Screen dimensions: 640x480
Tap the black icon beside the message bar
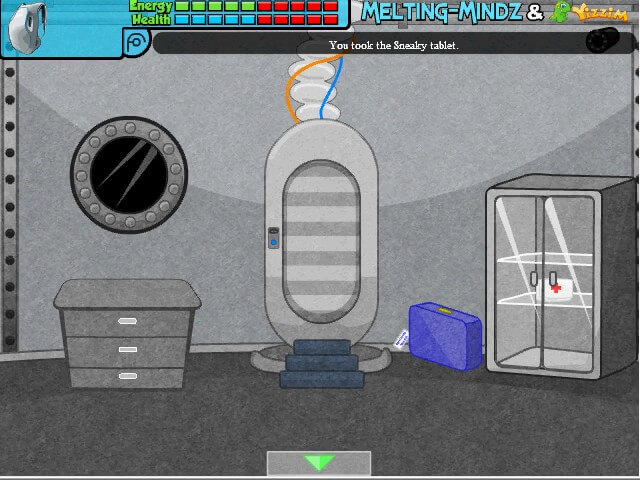pos(603,39)
